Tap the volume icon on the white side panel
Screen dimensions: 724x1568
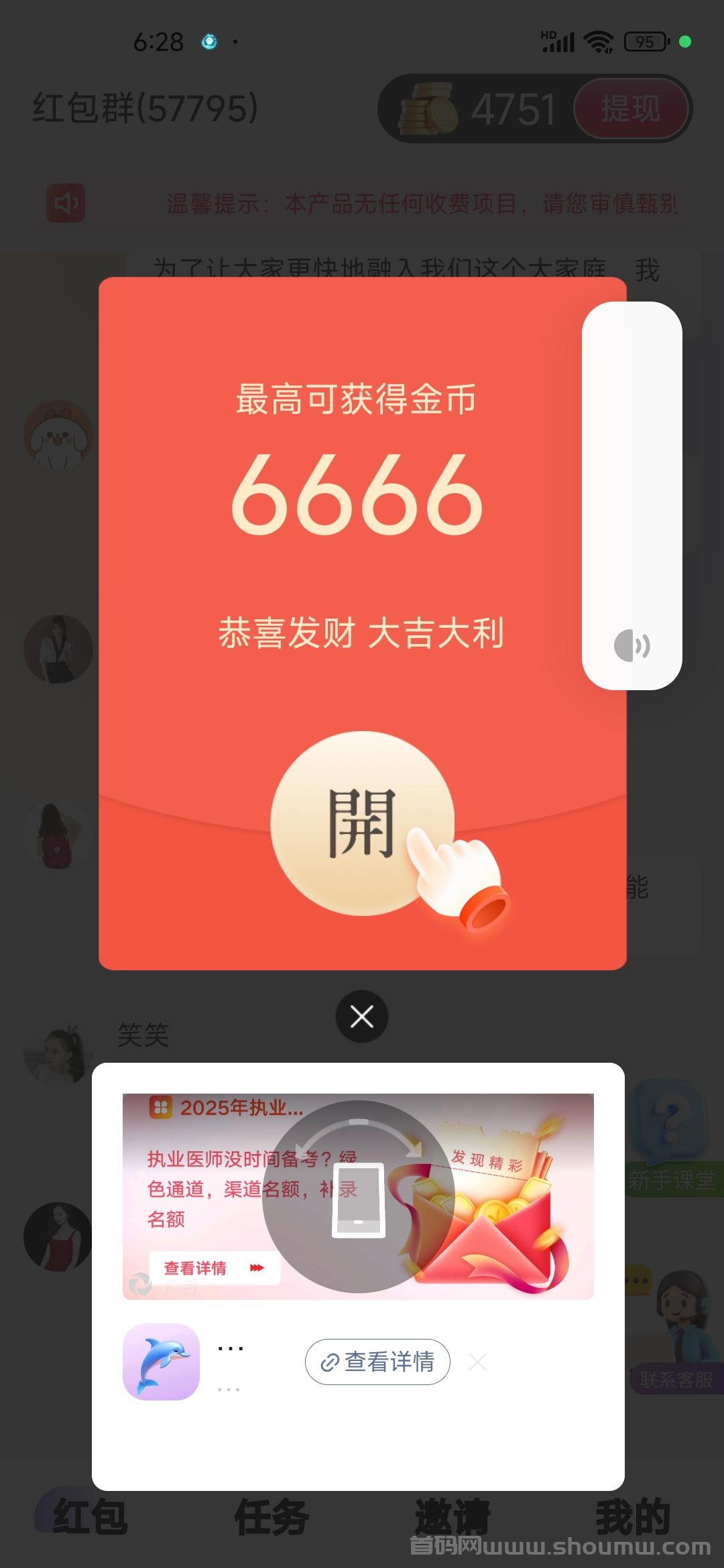pyautogui.click(x=631, y=646)
